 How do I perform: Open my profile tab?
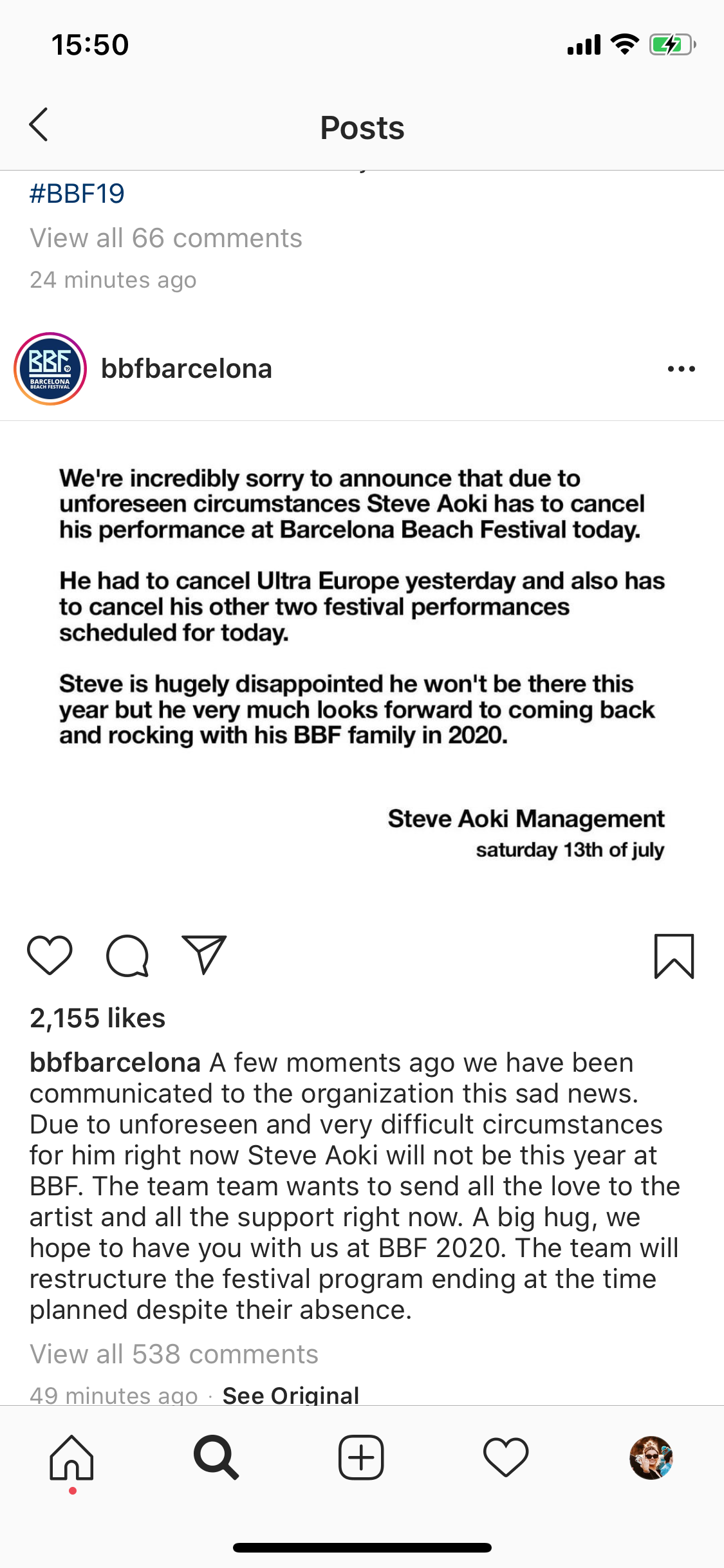coord(651,1457)
